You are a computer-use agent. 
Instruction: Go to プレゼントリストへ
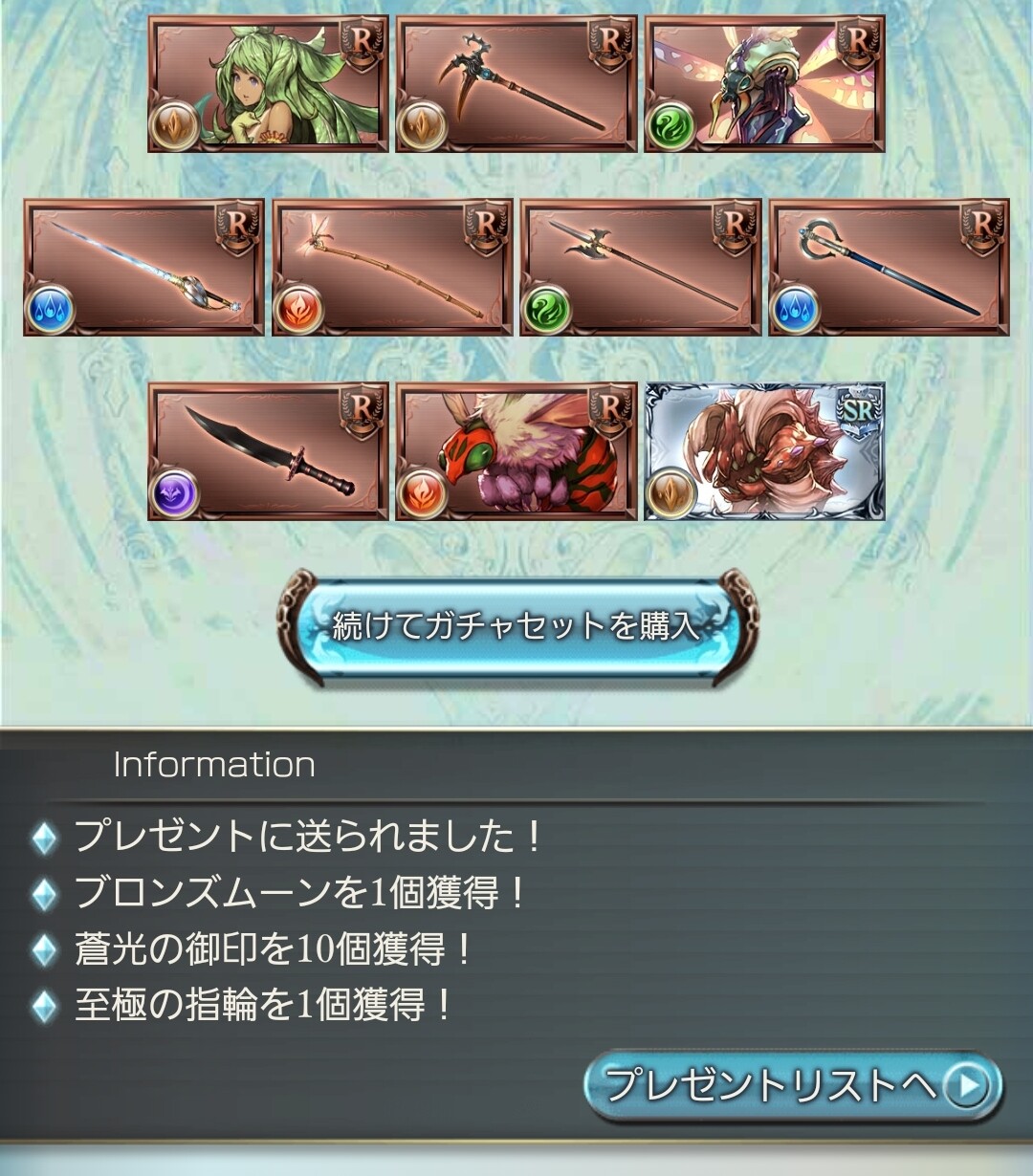[x=792, y=1085]
